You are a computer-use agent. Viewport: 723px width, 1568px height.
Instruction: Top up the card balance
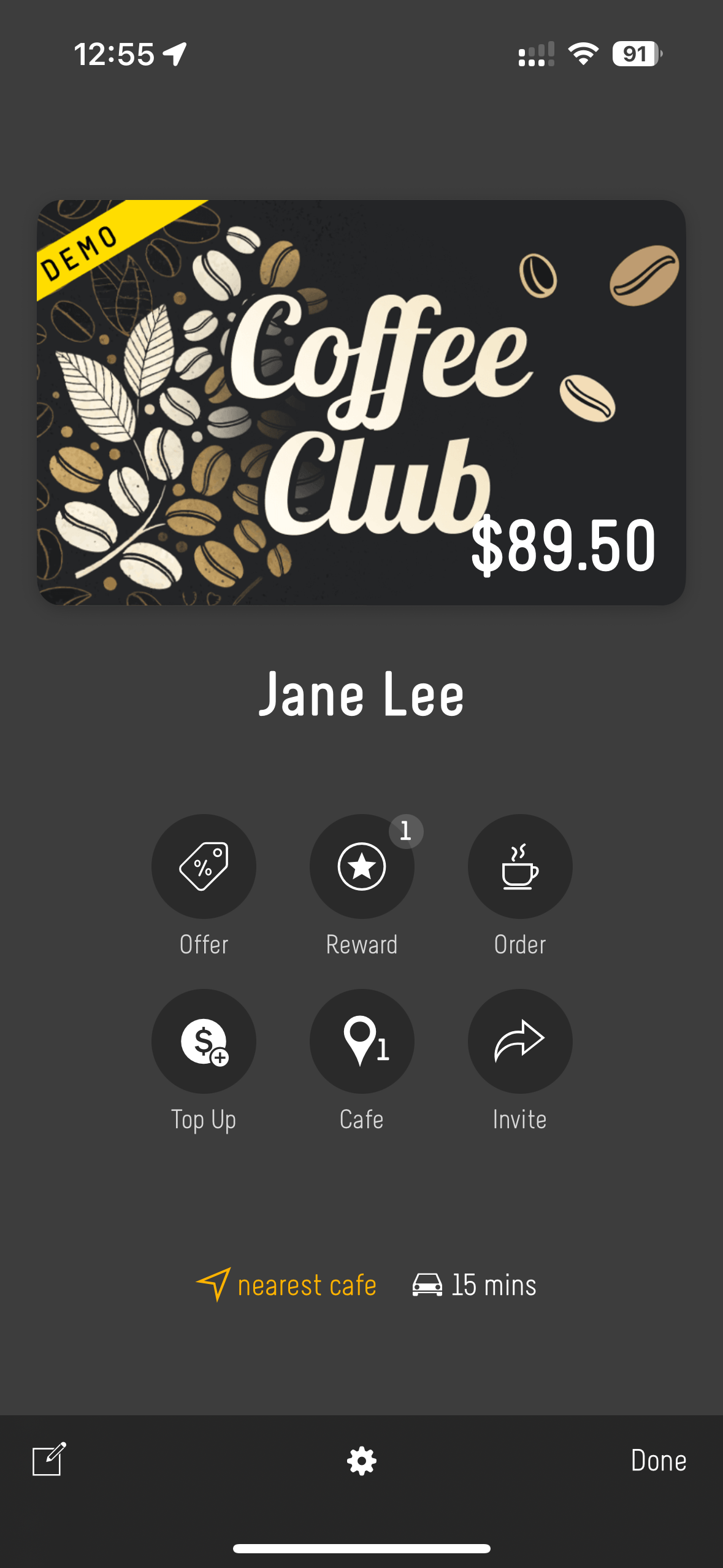pyautogui.click(x=204, y=1040)
